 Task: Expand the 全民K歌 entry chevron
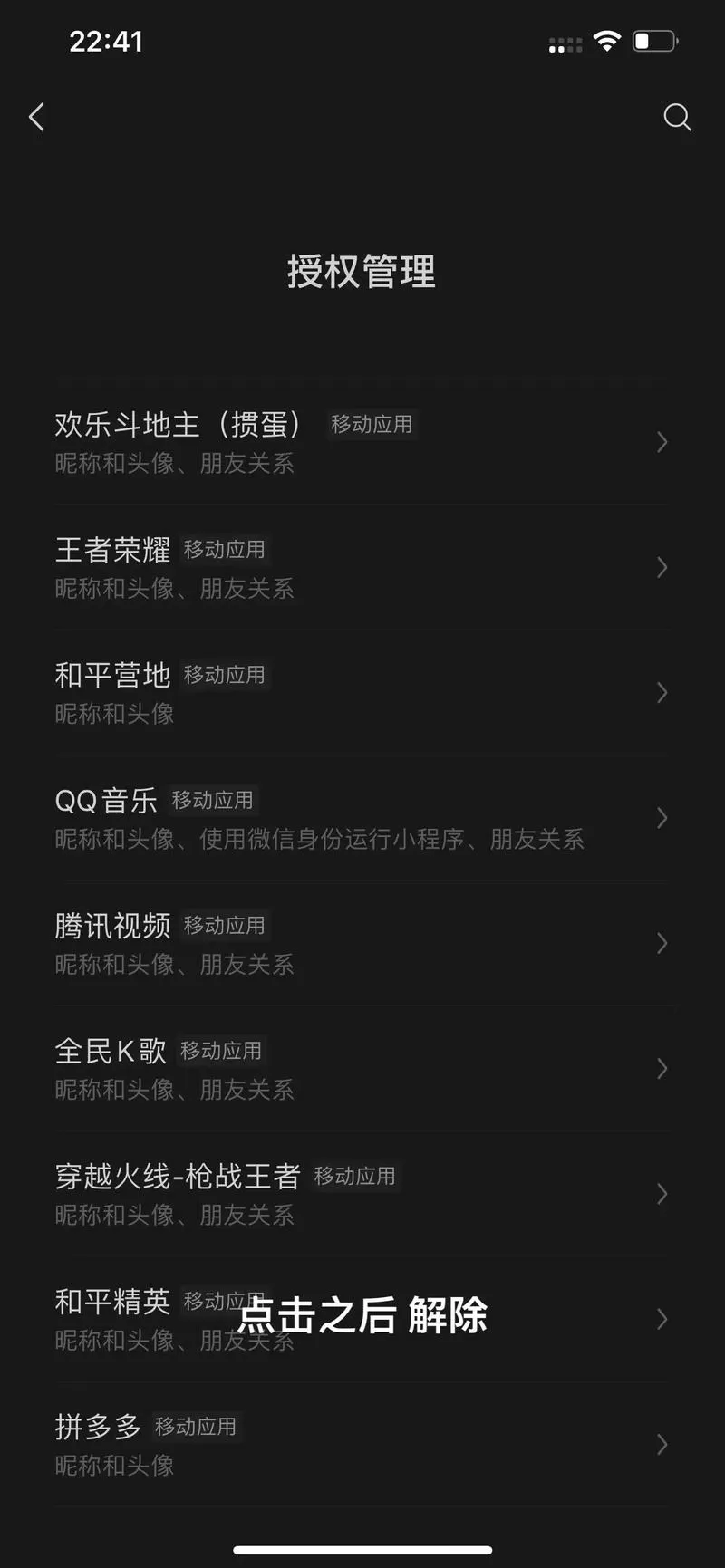tap(662, 1069)
